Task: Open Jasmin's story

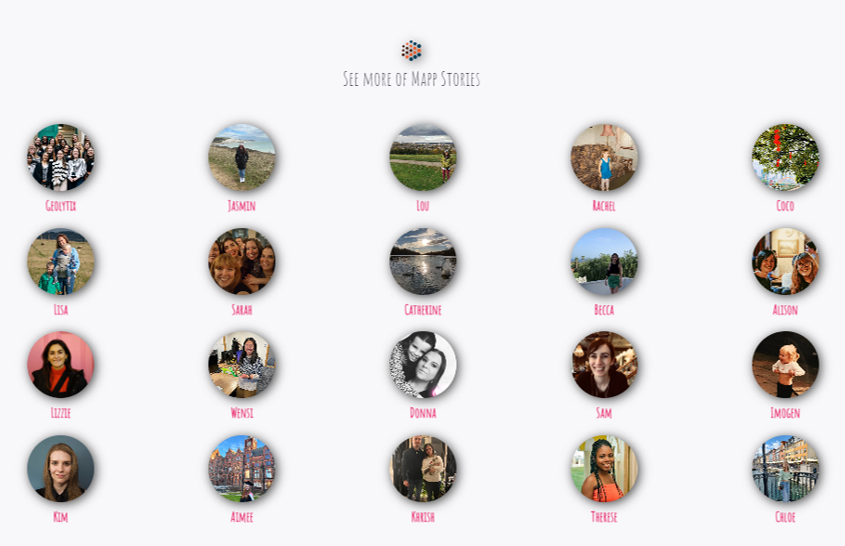Action: coord(242,158)
